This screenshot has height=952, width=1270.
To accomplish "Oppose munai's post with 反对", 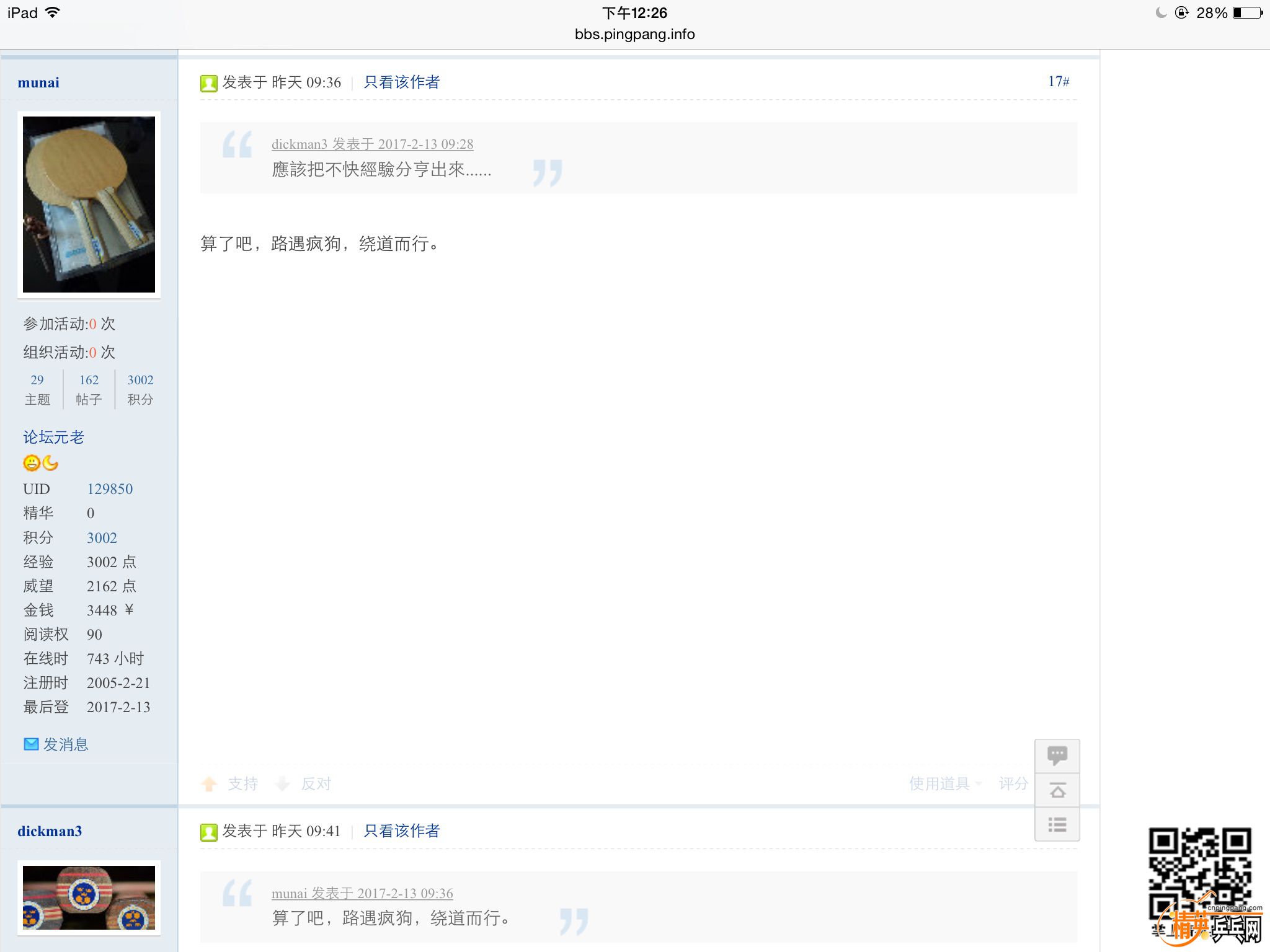I will tap(315, 784).
